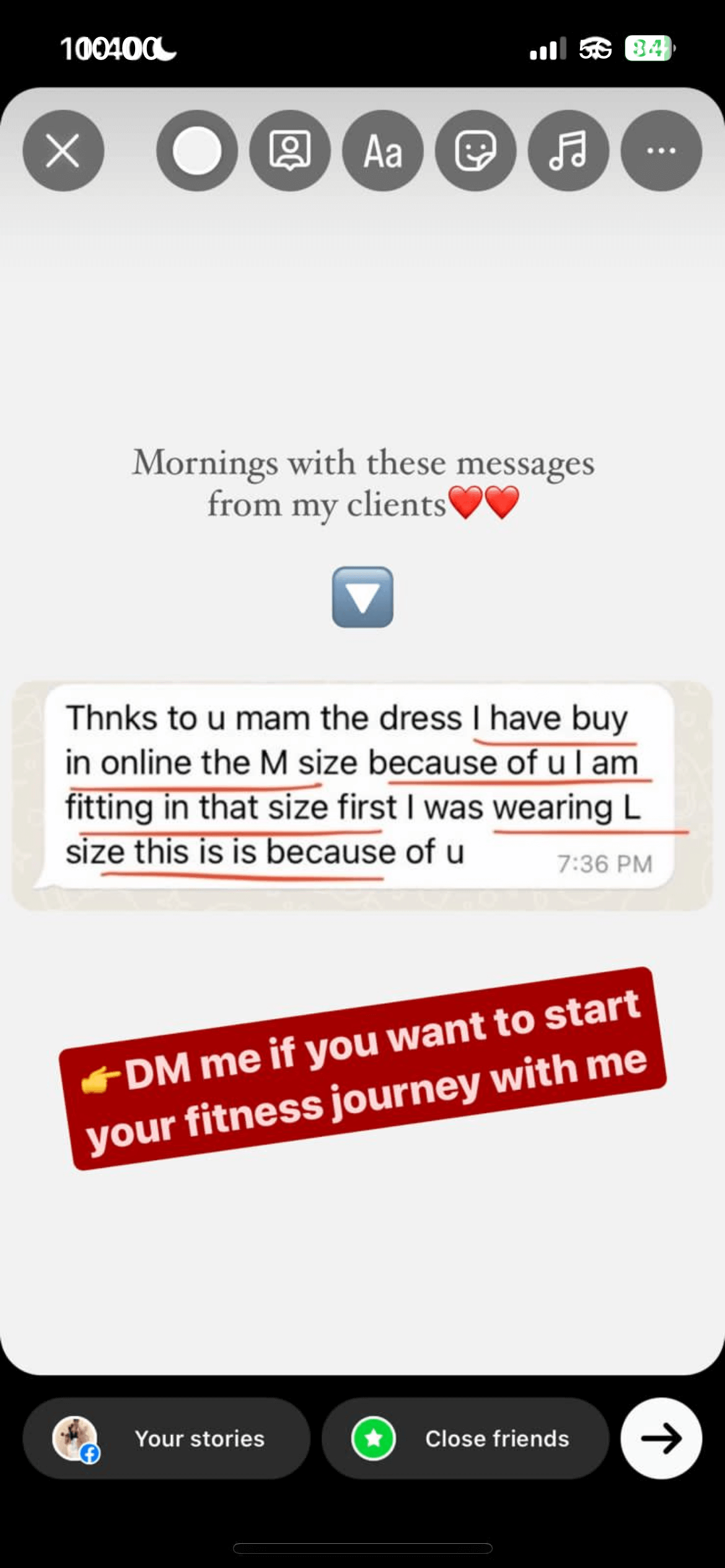725x1568 pixels.
Task: Open the three-dot more options
Action: point(661,150)
